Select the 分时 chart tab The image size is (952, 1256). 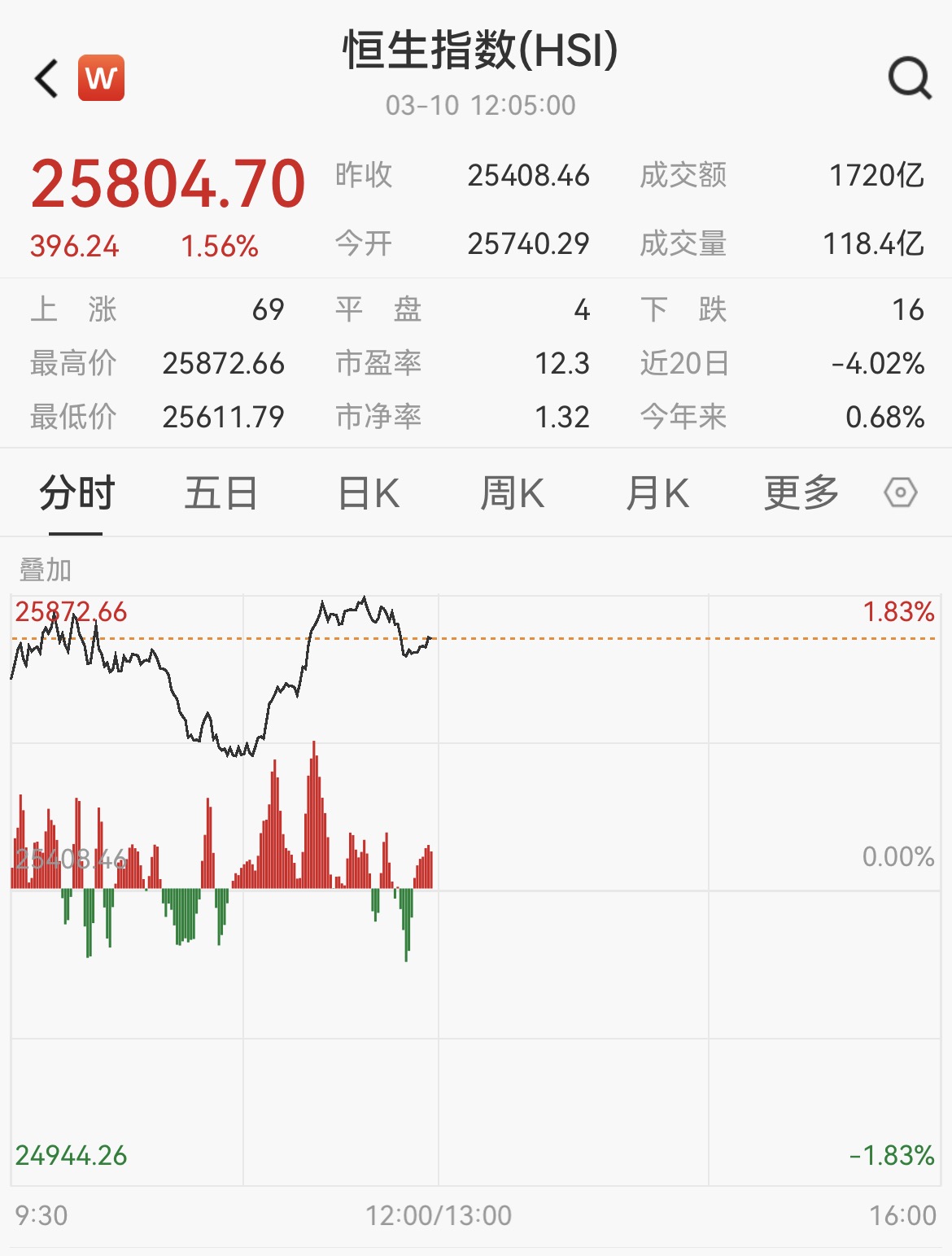(x=76, y=493)
